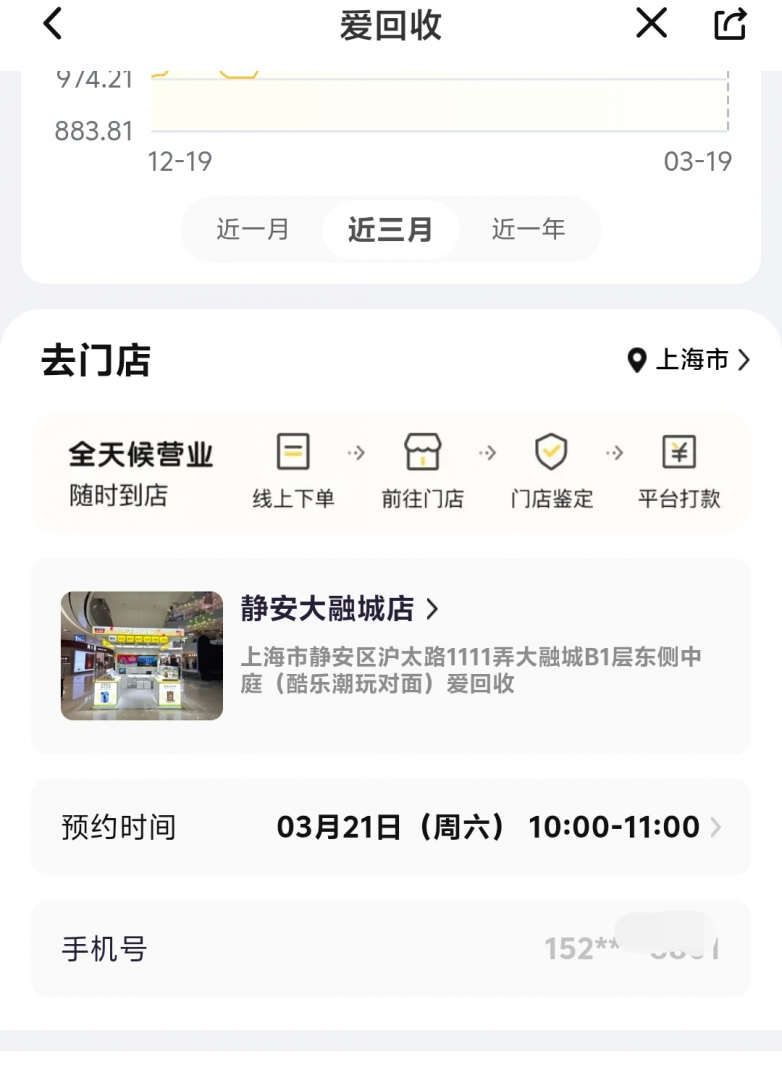Open the 去门店 section header

click(x=97, y=360)
